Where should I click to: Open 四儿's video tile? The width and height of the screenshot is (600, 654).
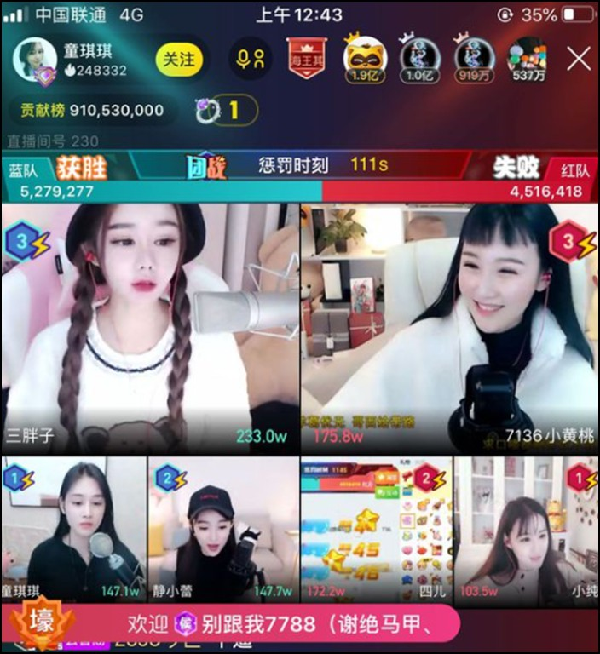[x=375, y=525]
